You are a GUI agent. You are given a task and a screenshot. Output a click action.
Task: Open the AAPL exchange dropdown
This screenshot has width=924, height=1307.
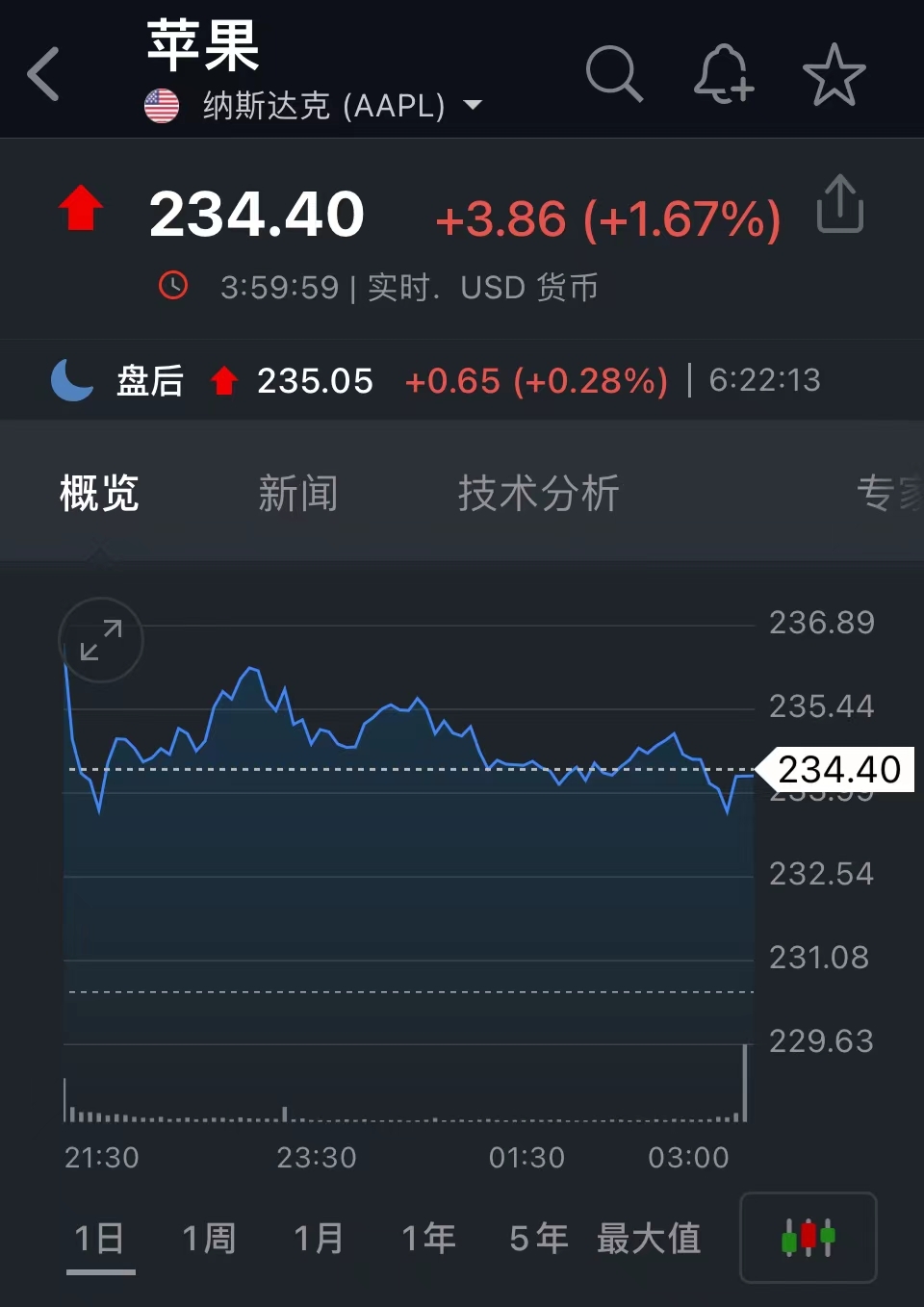click(473, 106)
